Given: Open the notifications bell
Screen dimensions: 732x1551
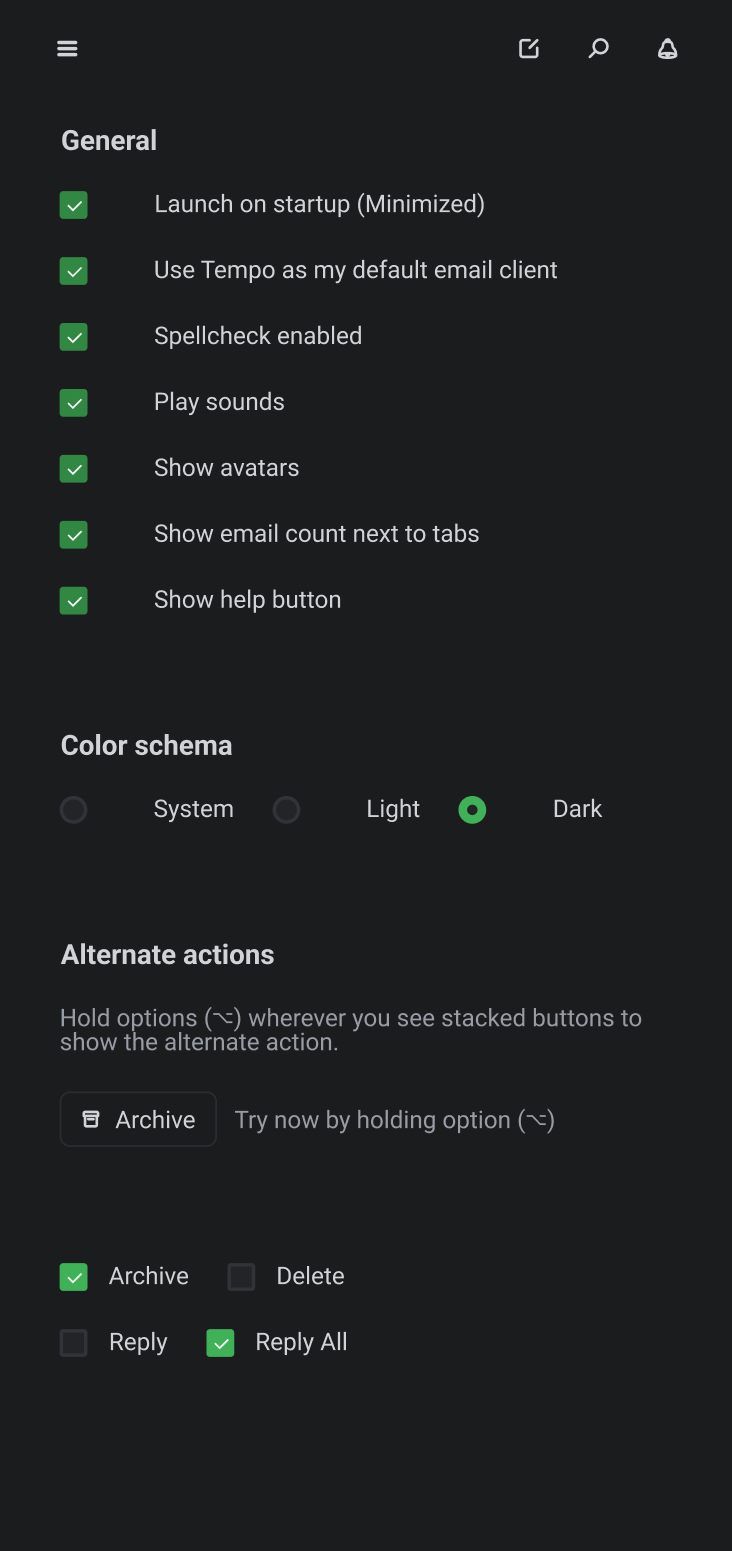Looking at the screenshot, I should tap(667, 49).
